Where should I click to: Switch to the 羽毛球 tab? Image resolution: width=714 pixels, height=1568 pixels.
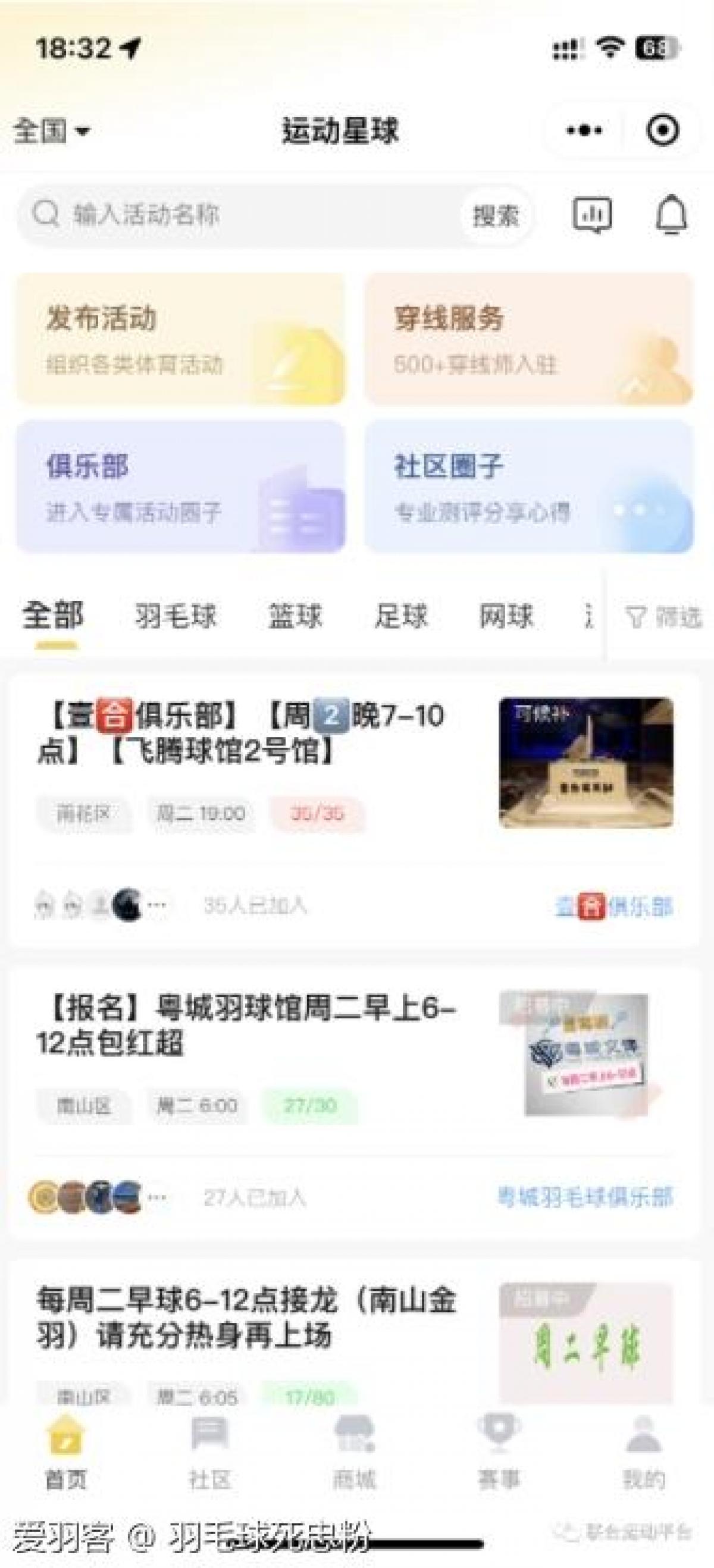coord(176,616)
